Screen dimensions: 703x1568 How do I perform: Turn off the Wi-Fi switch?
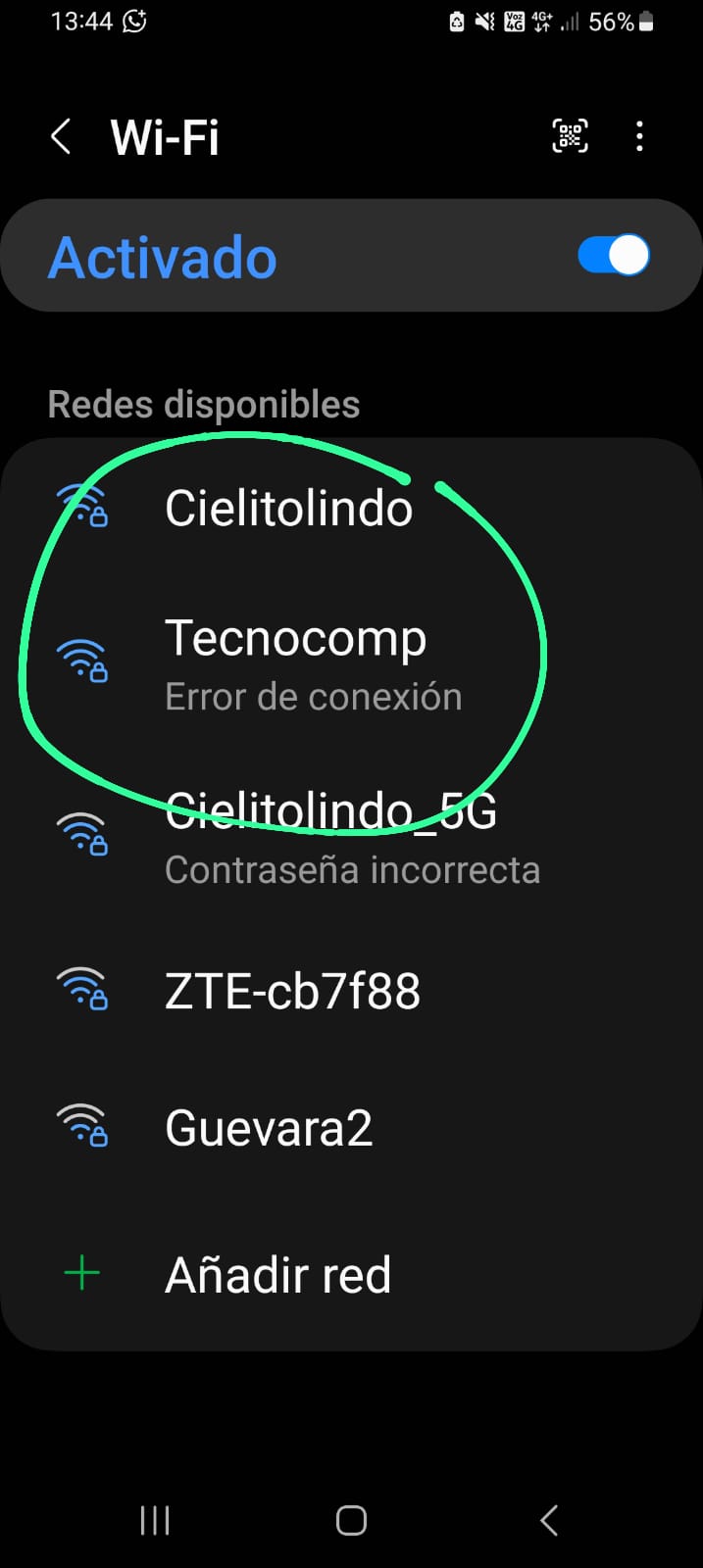(614, 256)
